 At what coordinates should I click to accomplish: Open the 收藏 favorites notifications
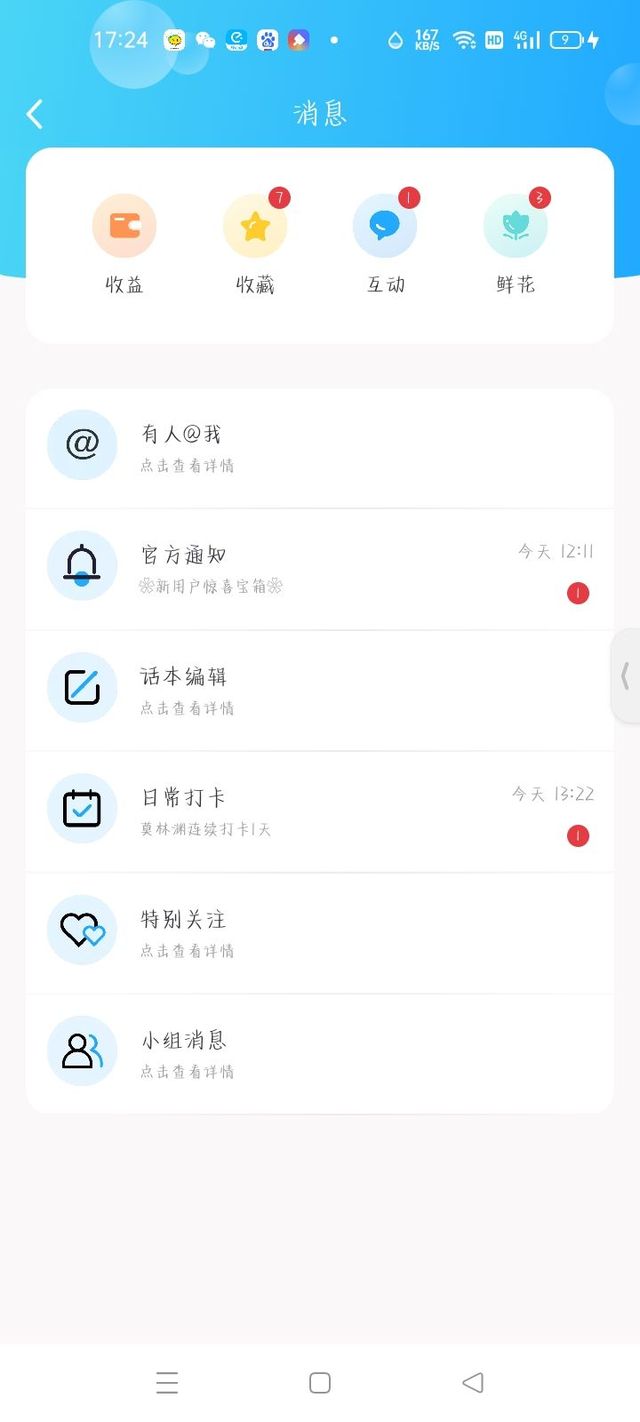[x=255, y=245]
